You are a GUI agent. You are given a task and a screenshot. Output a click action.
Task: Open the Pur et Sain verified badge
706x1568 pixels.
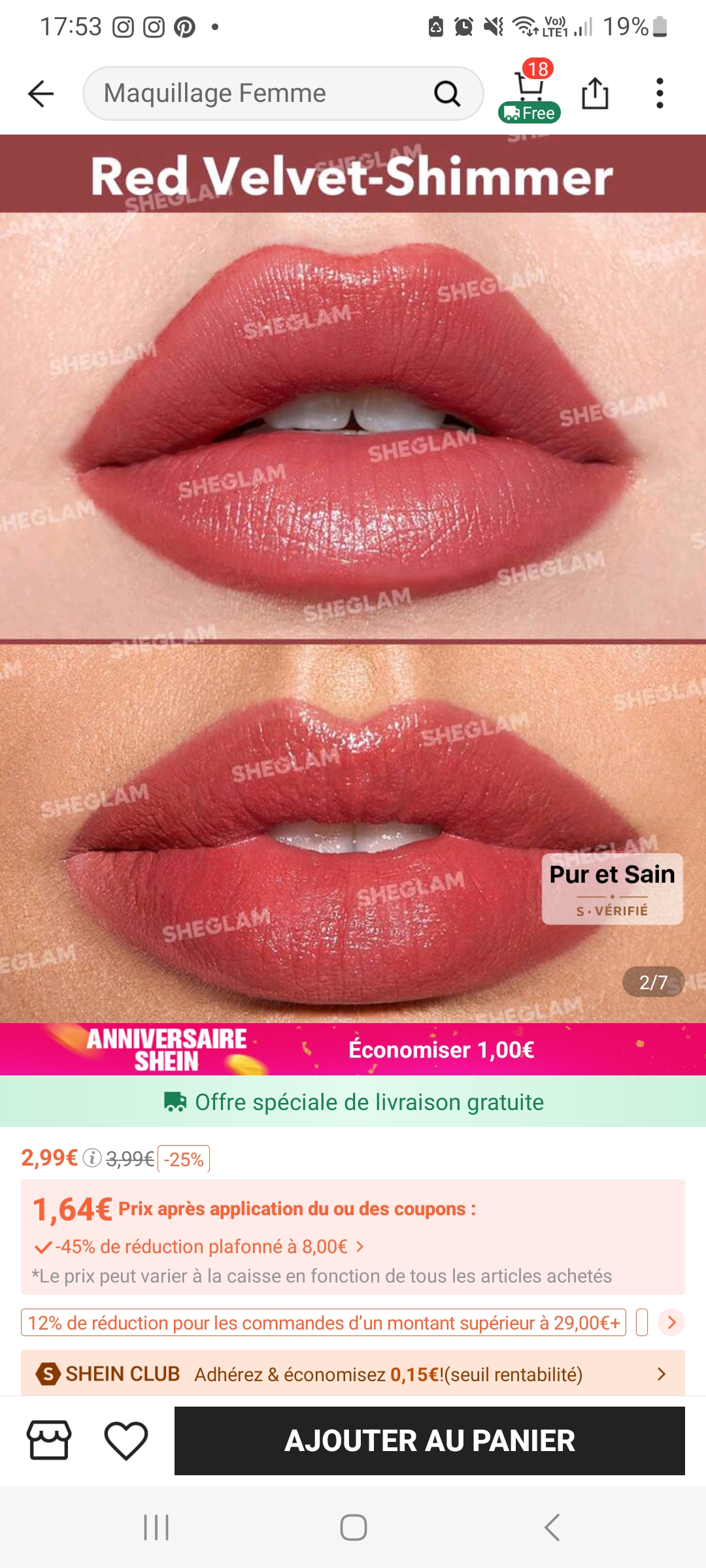[x=612, y=889]
